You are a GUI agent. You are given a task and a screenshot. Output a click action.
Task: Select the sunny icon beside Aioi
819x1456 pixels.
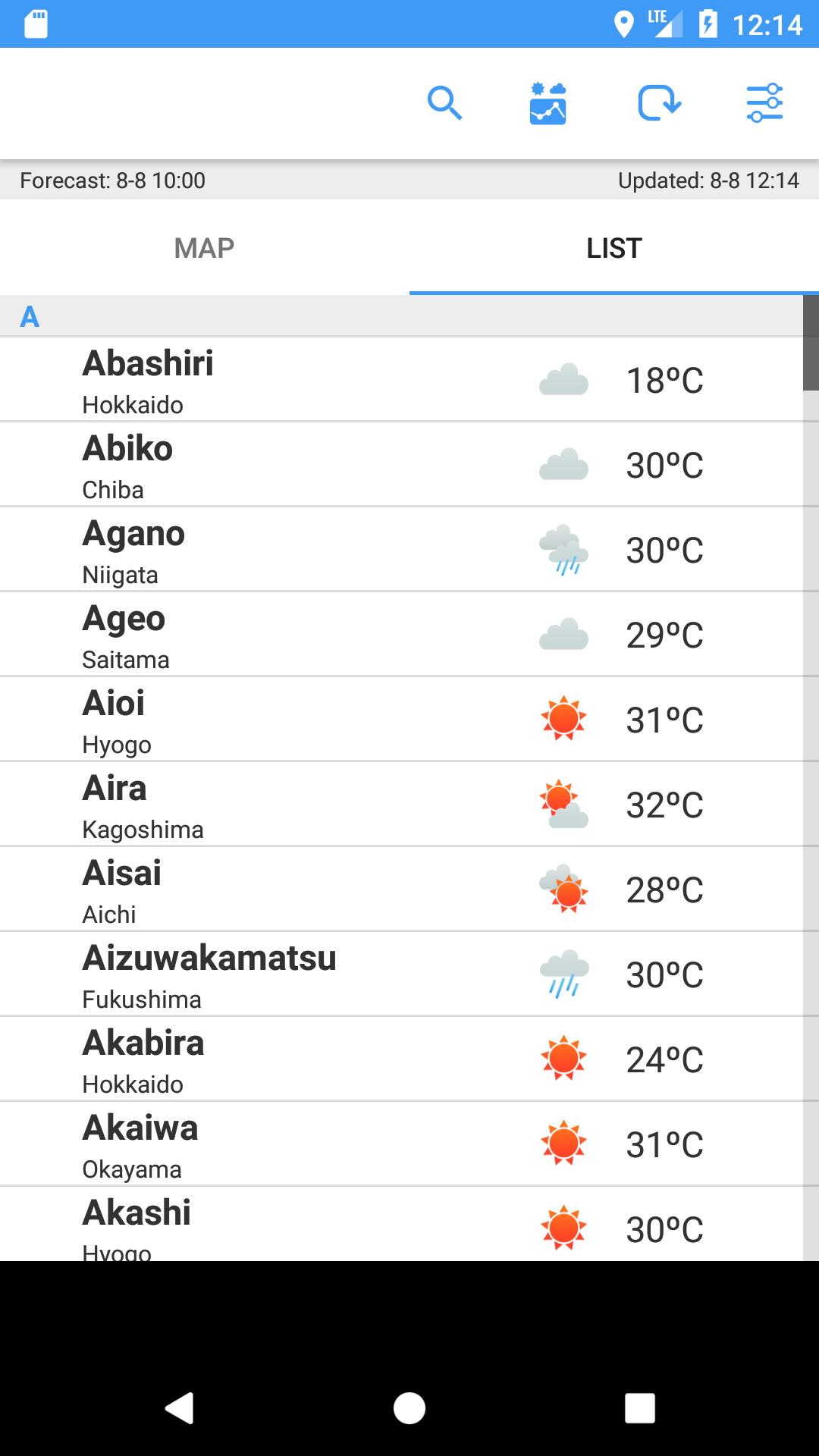564,719
